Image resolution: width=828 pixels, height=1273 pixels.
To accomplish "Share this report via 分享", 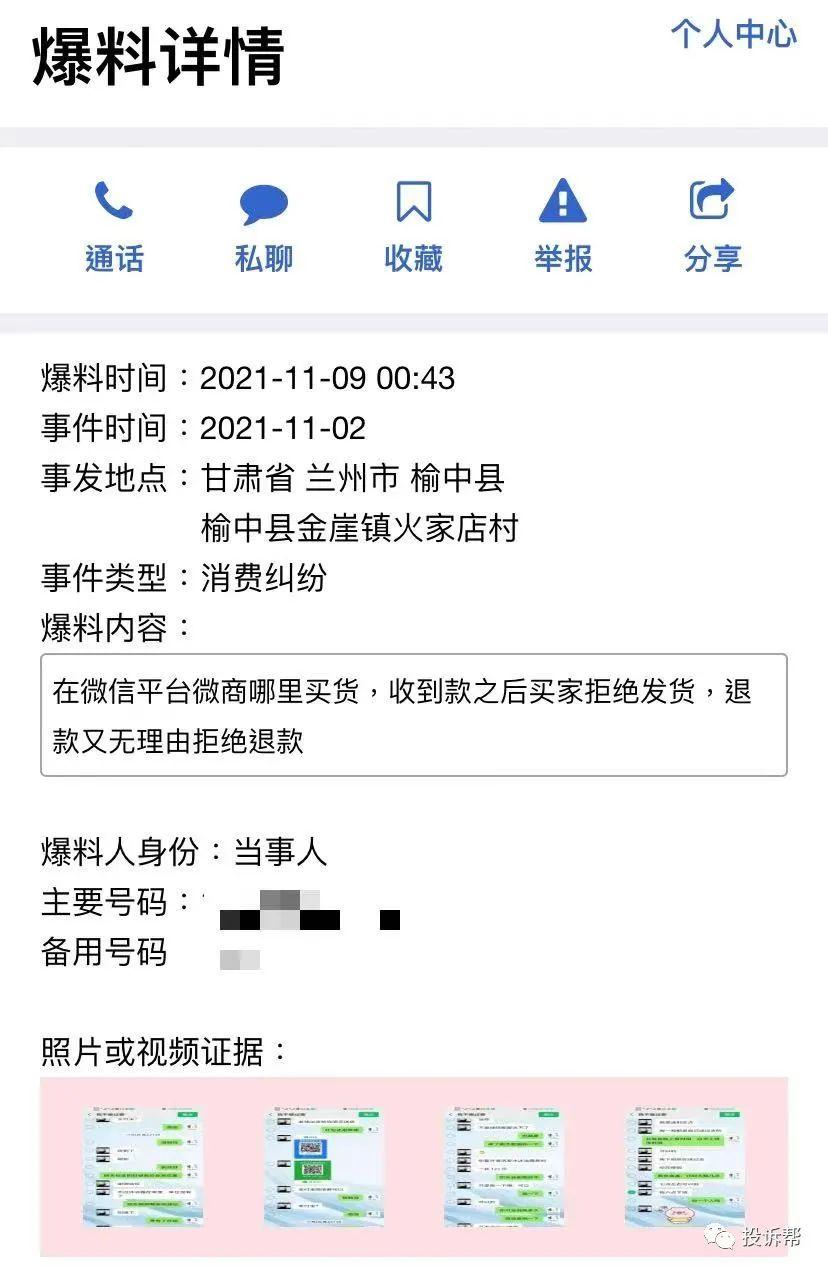I will pos(712,227).
